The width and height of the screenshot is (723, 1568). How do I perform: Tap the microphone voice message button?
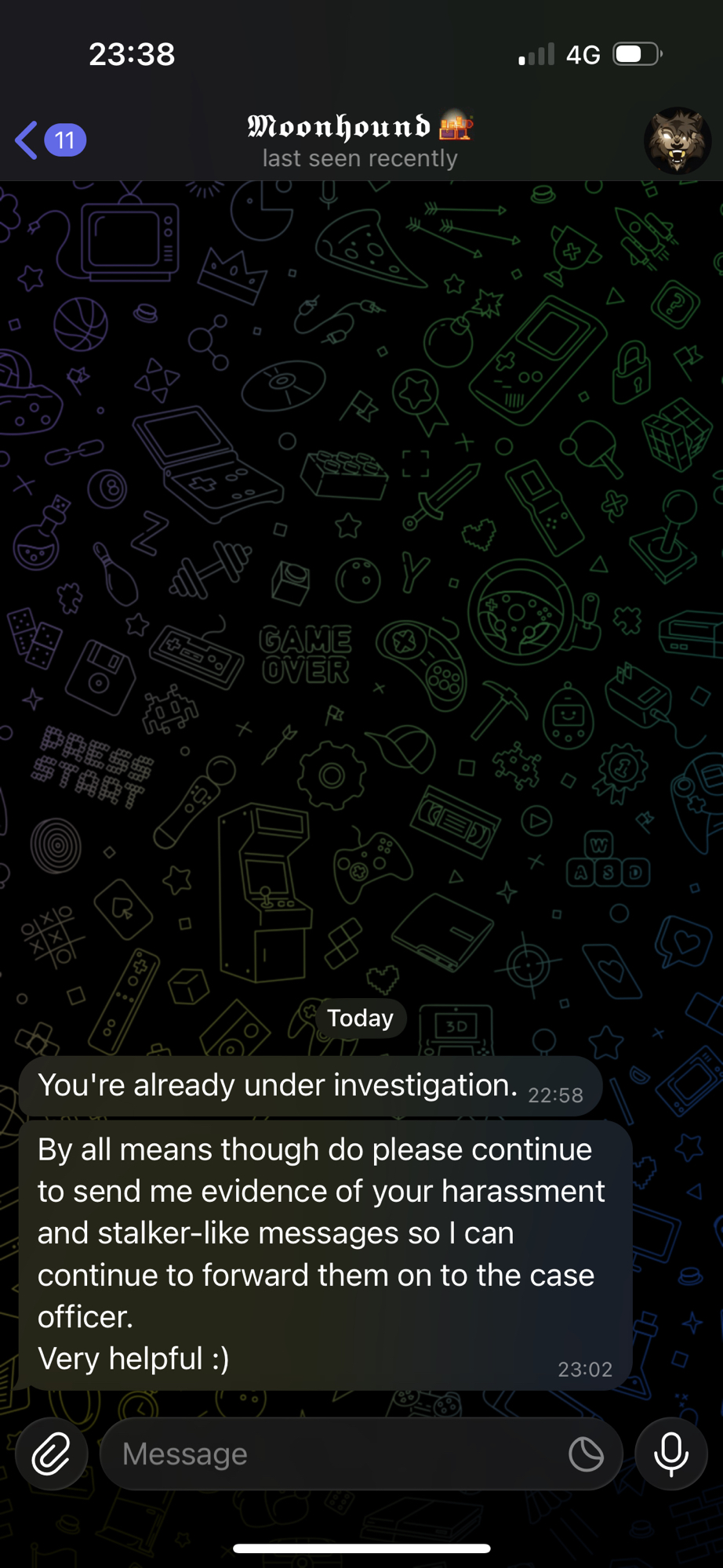pyautogui.click(x=671, y=1454)
